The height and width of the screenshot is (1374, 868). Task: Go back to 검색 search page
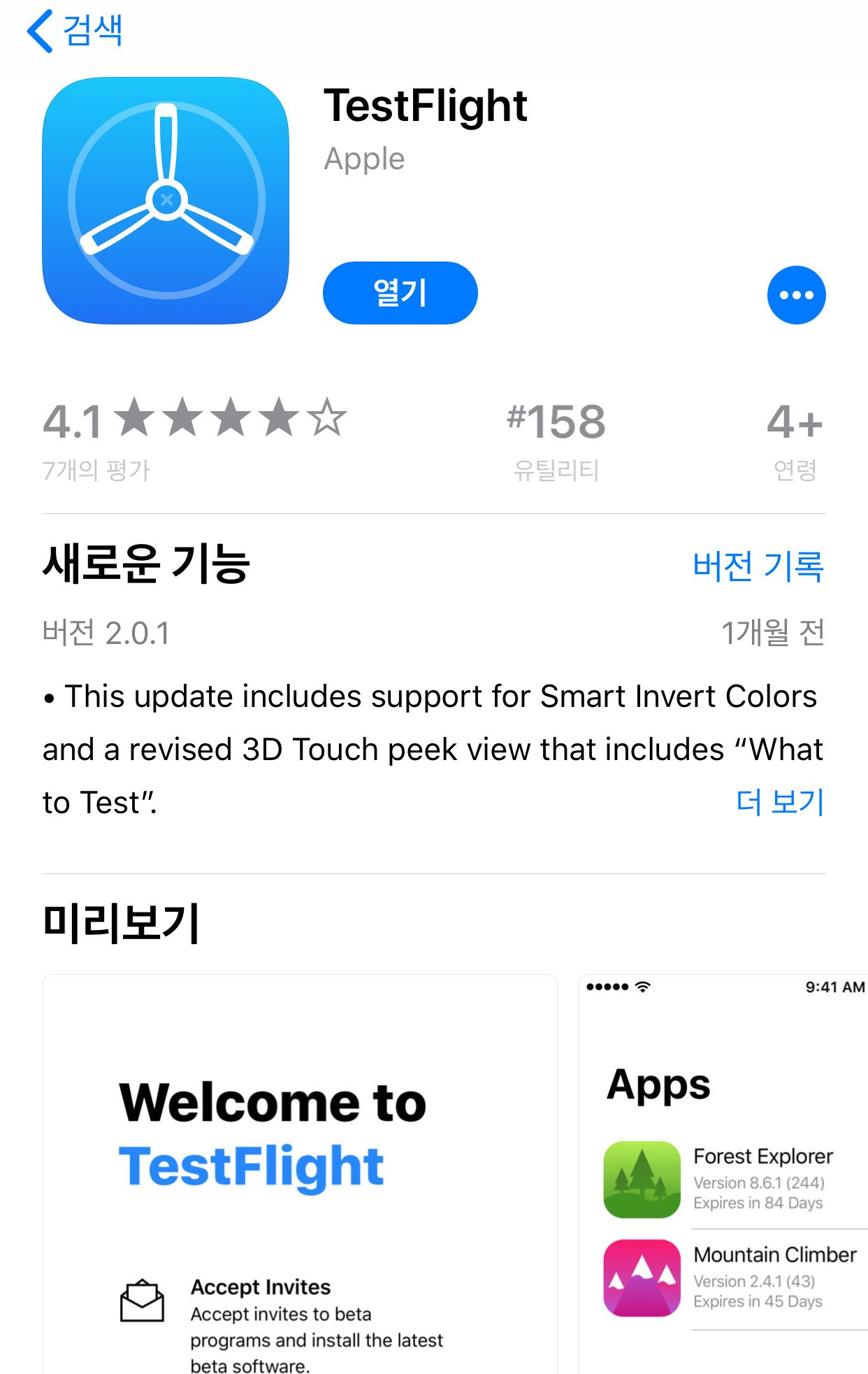75,31
